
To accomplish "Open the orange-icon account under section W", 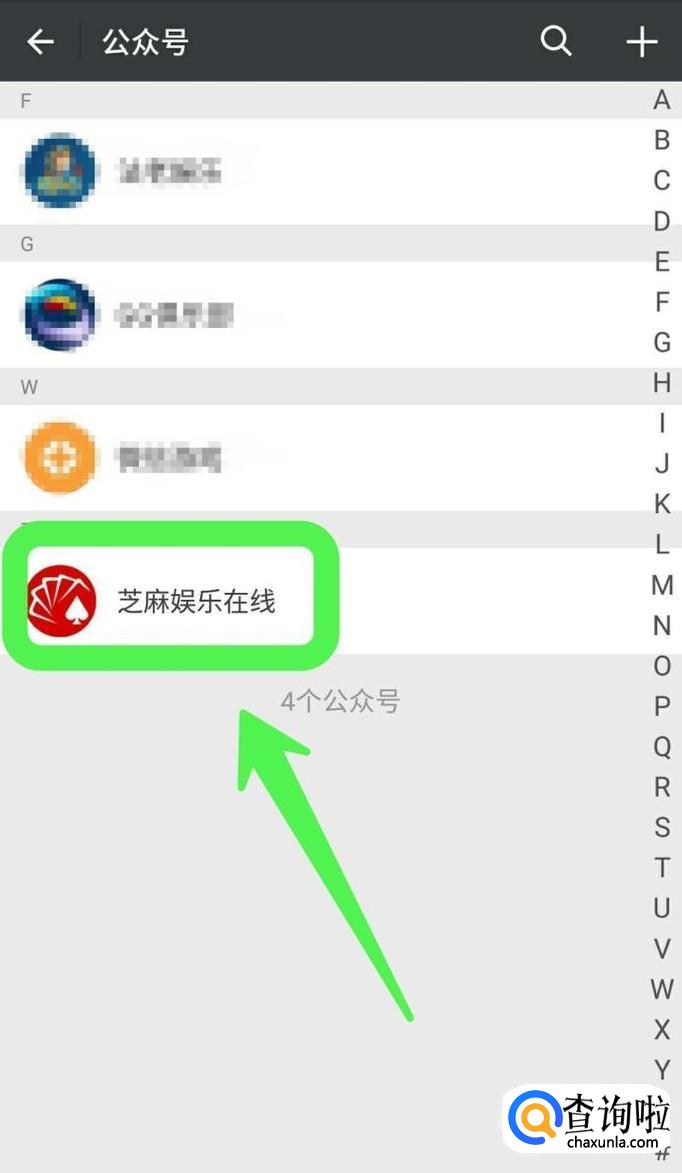I will pos(170,458).
